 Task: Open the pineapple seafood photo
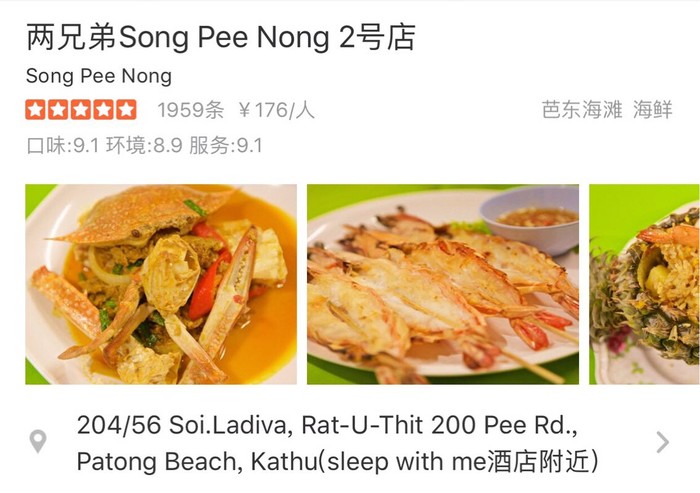[x=645, y=285]
